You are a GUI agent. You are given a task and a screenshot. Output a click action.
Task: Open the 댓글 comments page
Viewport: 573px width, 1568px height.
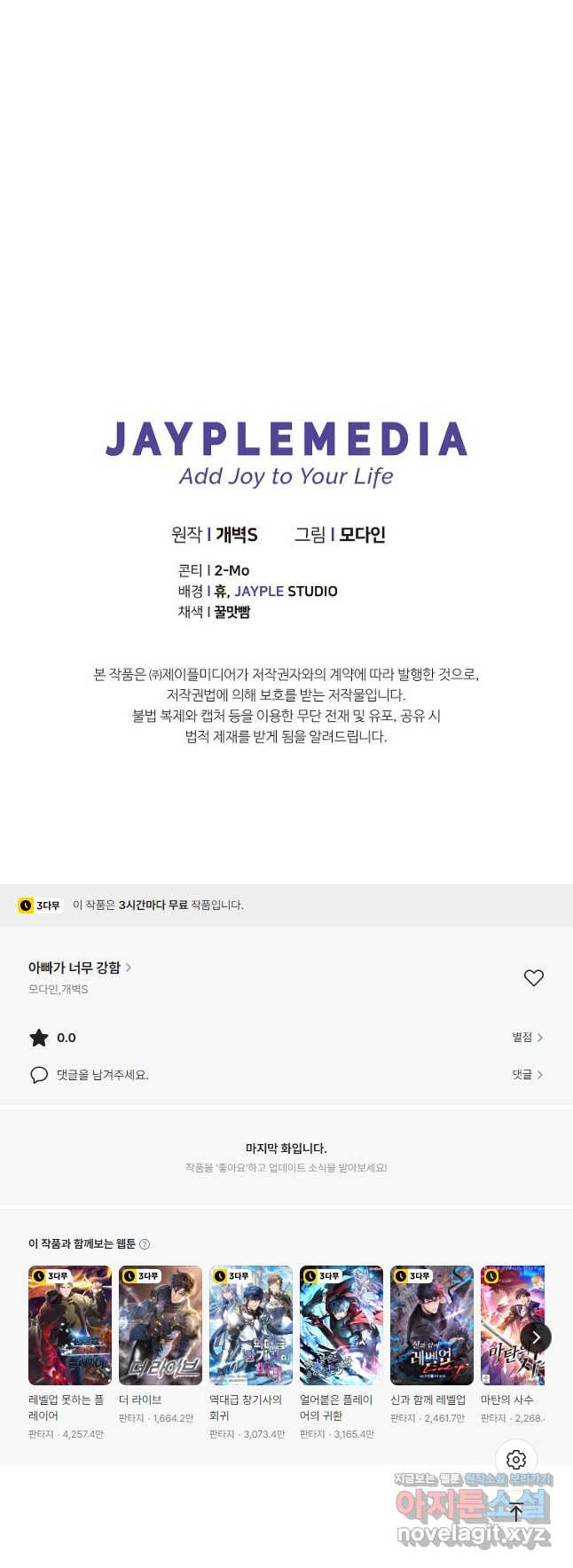[527, 1074]
